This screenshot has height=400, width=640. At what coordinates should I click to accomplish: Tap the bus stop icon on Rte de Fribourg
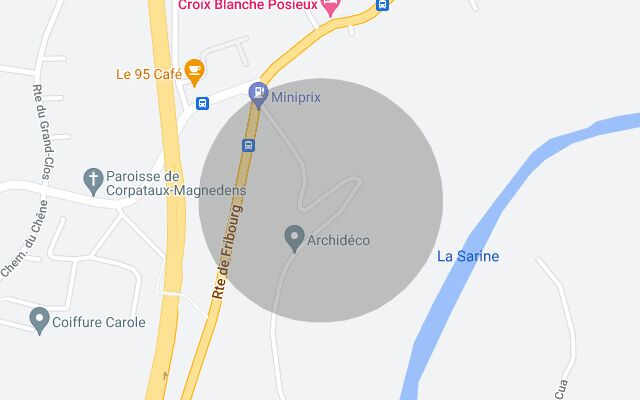tap(248, 145)
